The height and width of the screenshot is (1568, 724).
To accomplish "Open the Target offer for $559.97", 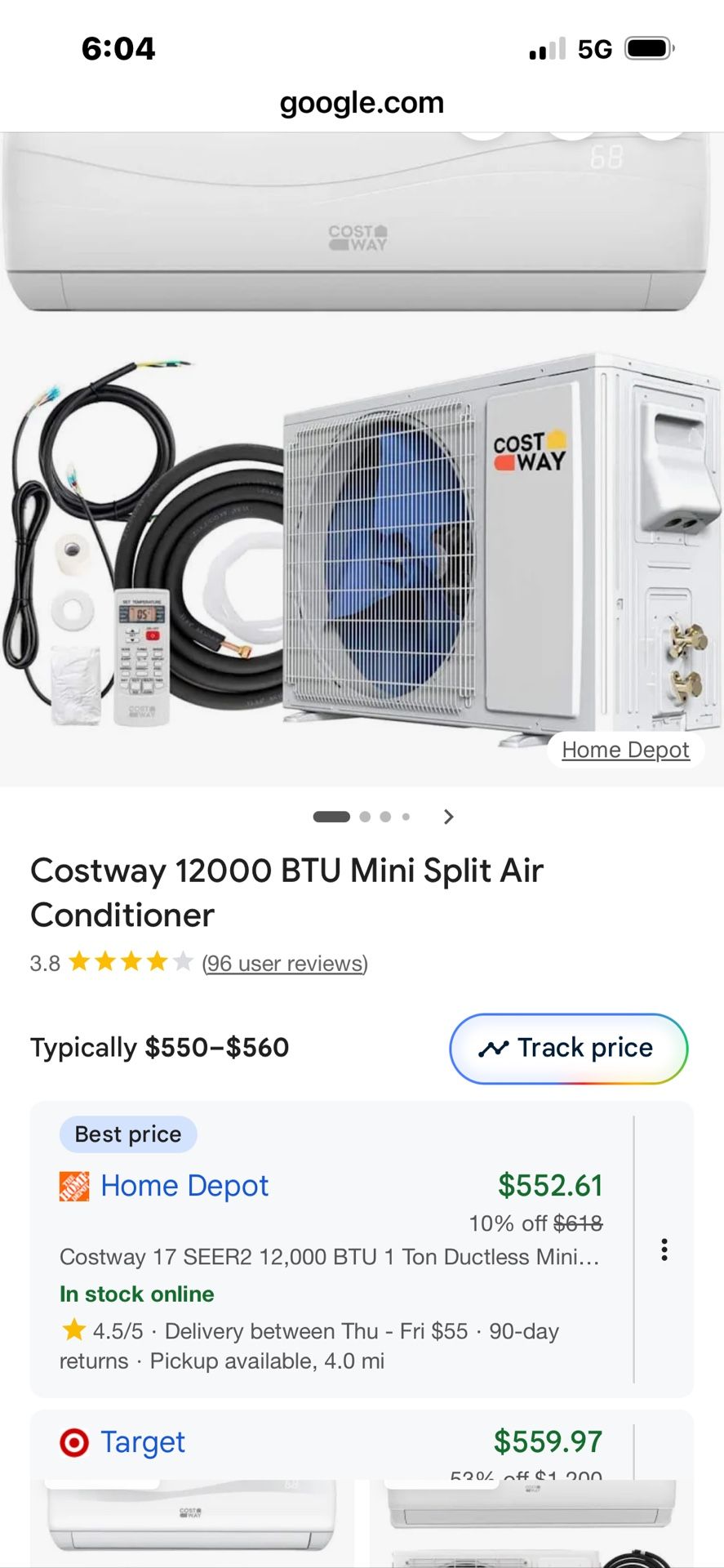I will [143, 1442].
